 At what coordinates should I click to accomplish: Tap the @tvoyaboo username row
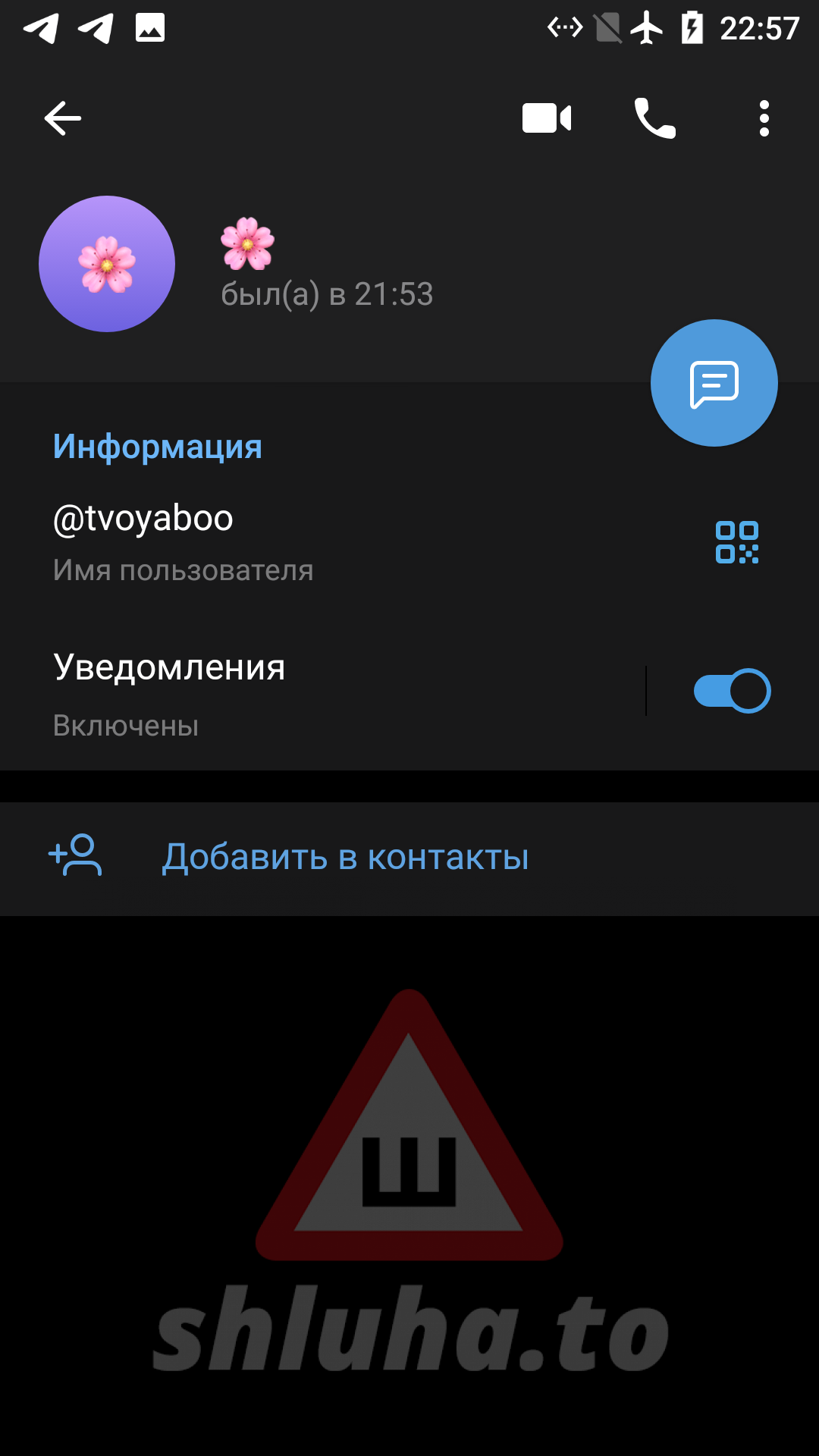click(x=303, y=541)
